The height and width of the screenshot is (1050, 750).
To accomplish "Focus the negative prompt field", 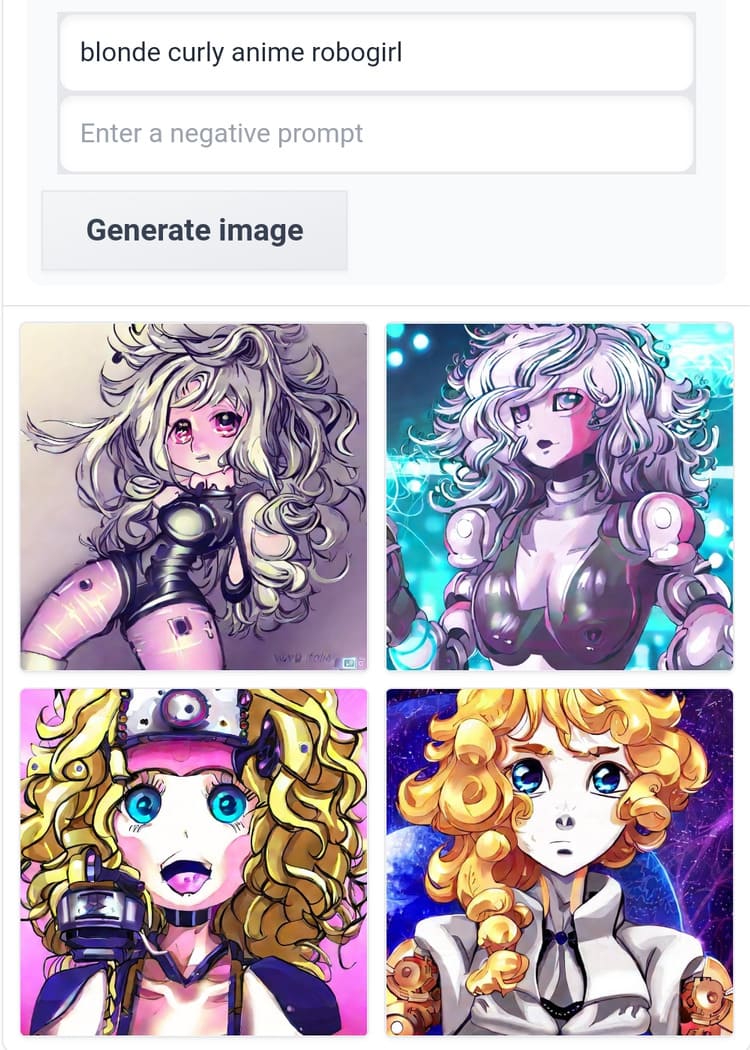I will click(x=375, y=133).
